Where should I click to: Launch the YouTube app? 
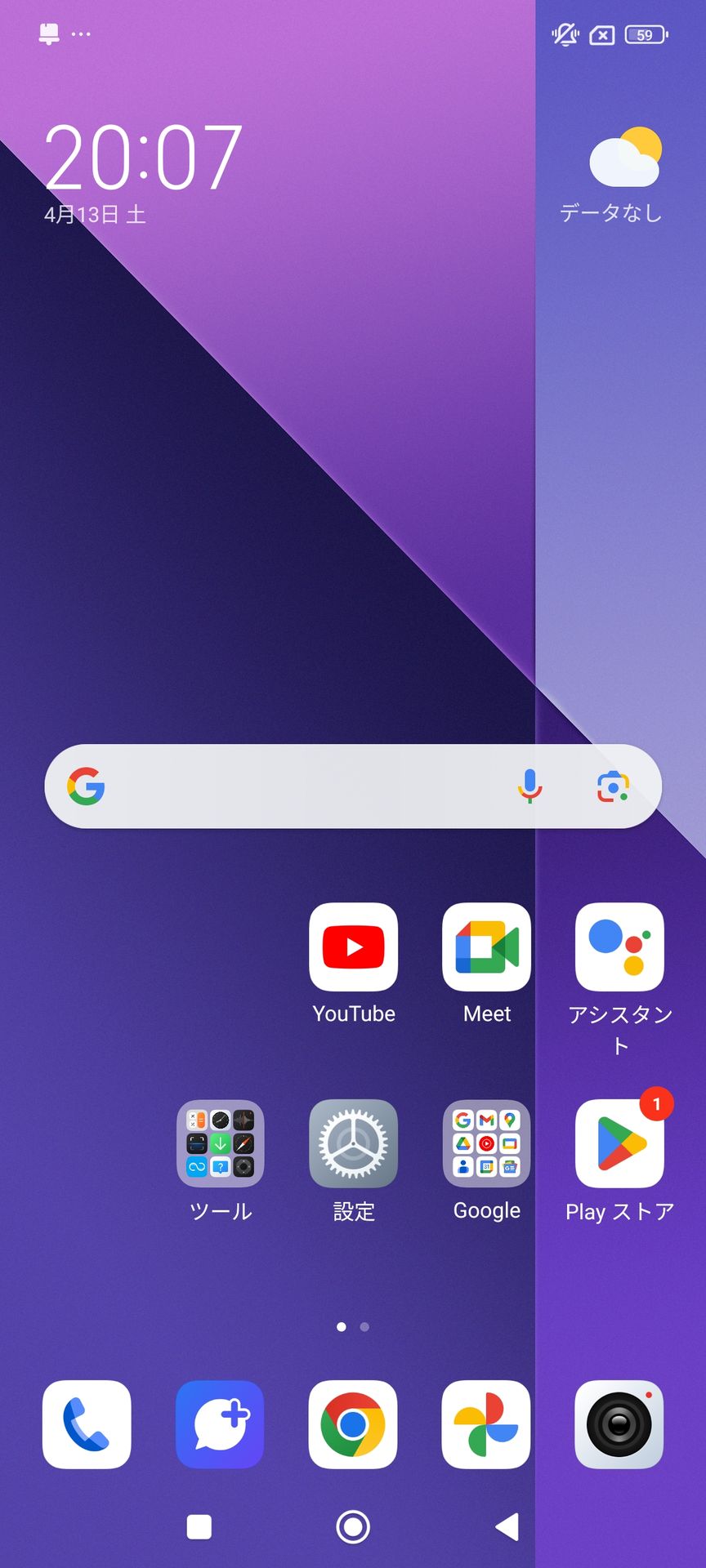tap(353, 947)
